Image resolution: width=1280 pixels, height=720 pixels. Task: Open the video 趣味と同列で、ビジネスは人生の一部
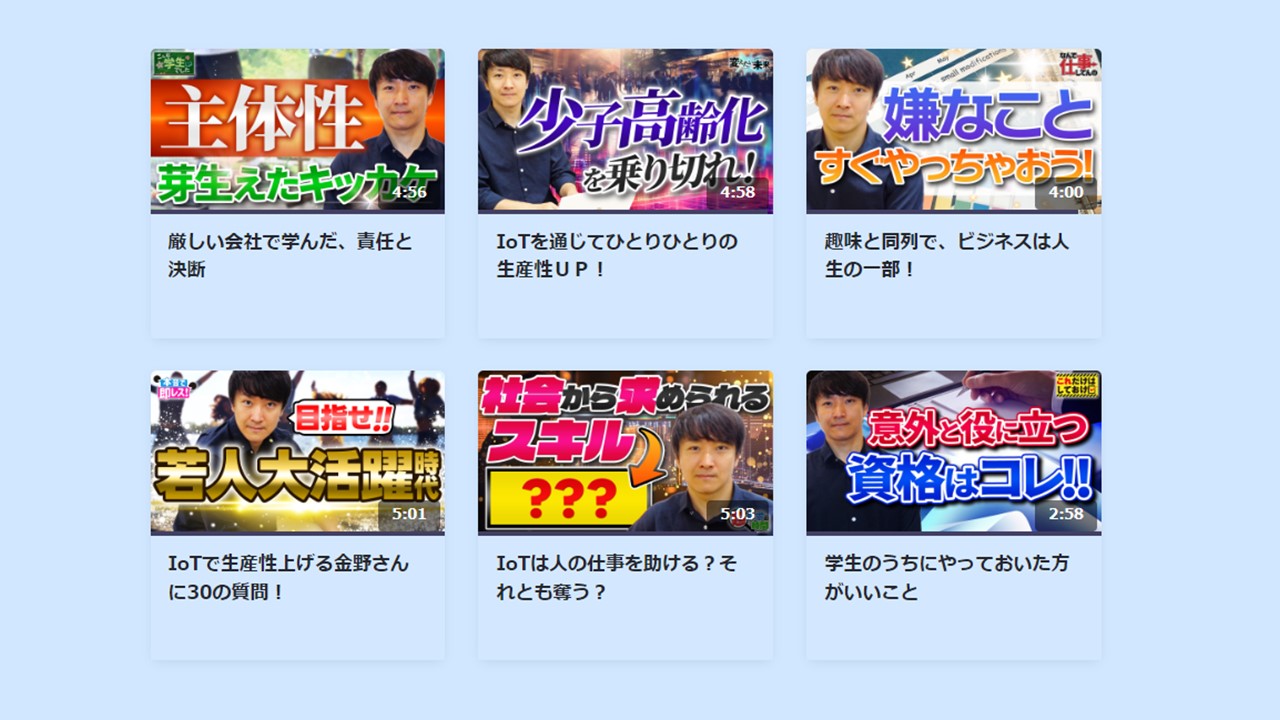(x=953, y=131)
